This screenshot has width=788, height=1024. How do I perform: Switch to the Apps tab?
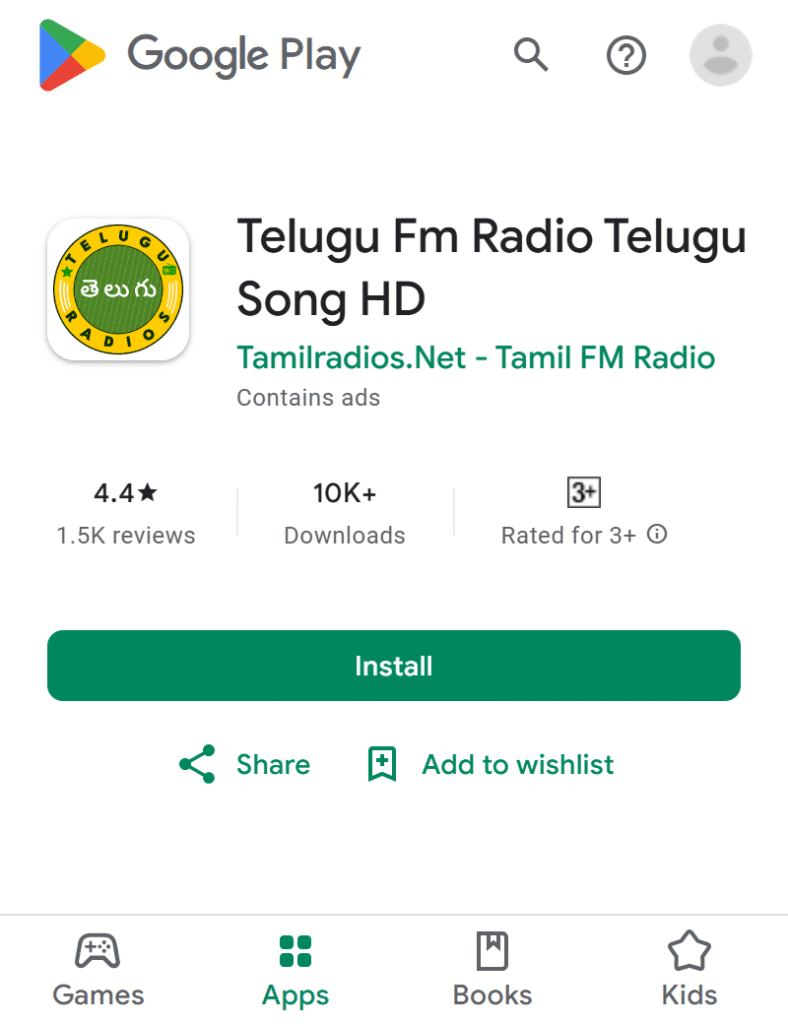295,968
